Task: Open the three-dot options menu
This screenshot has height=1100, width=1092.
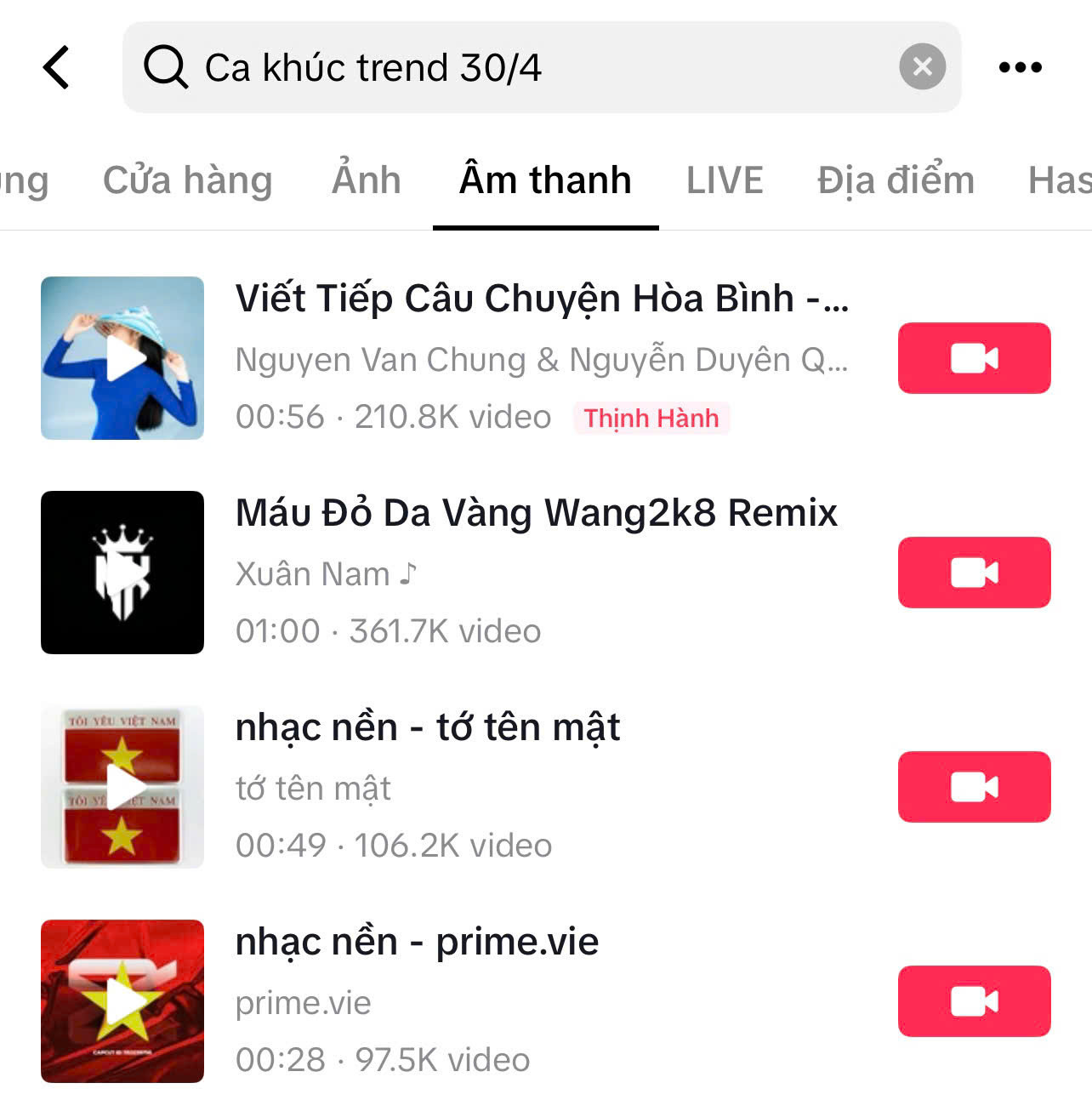Action: click(1021, 66)
